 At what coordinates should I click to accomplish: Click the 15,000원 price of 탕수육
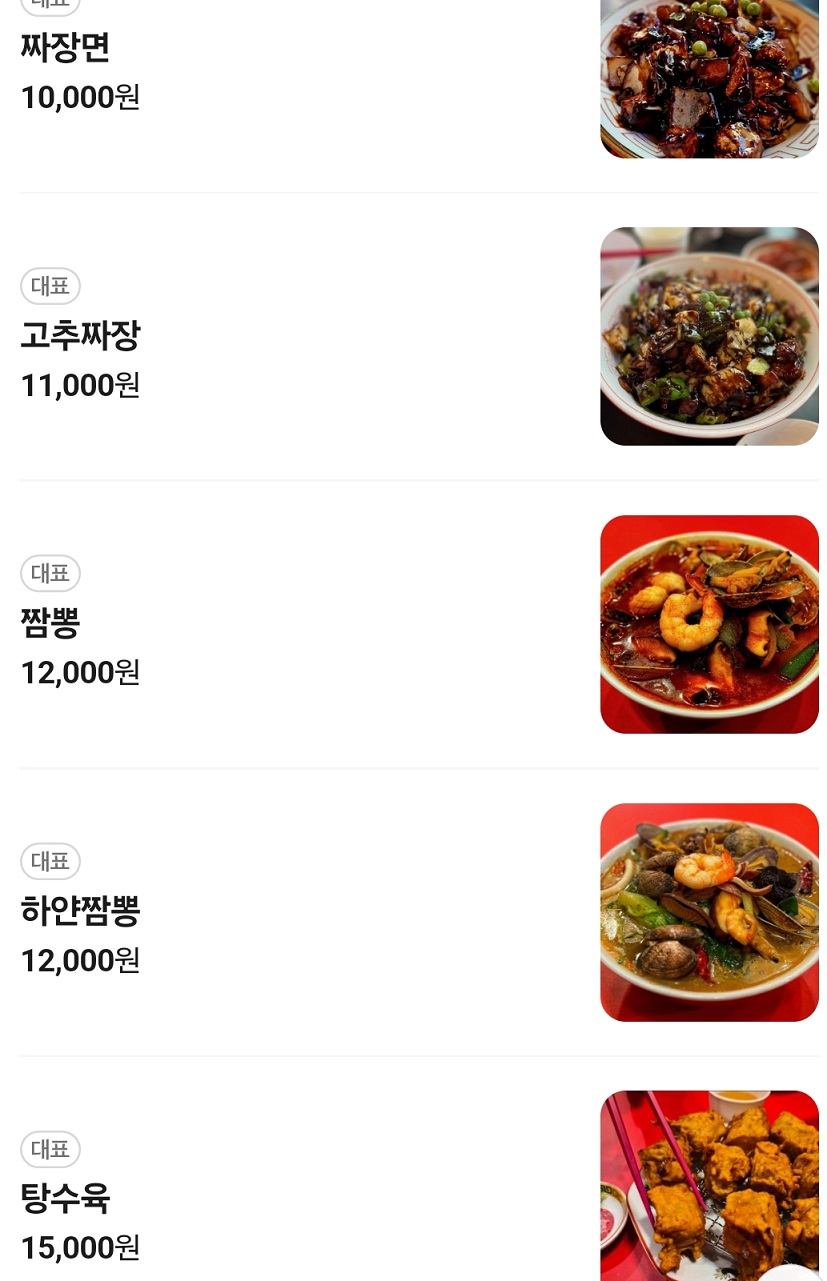point(80,1247)
